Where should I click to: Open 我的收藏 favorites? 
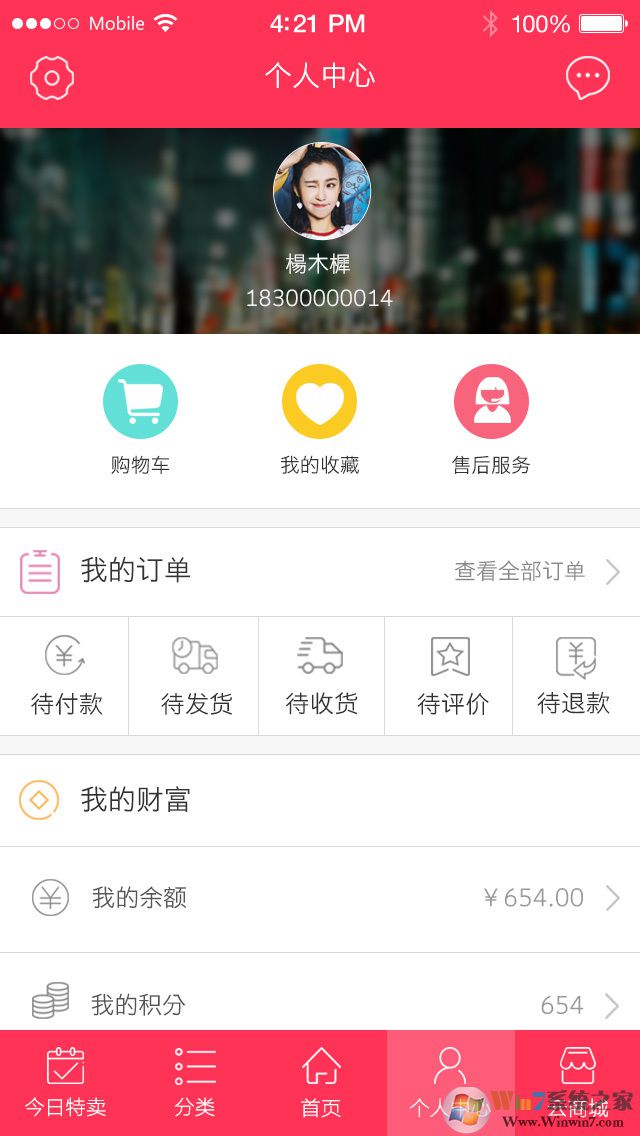coord(320,420)
